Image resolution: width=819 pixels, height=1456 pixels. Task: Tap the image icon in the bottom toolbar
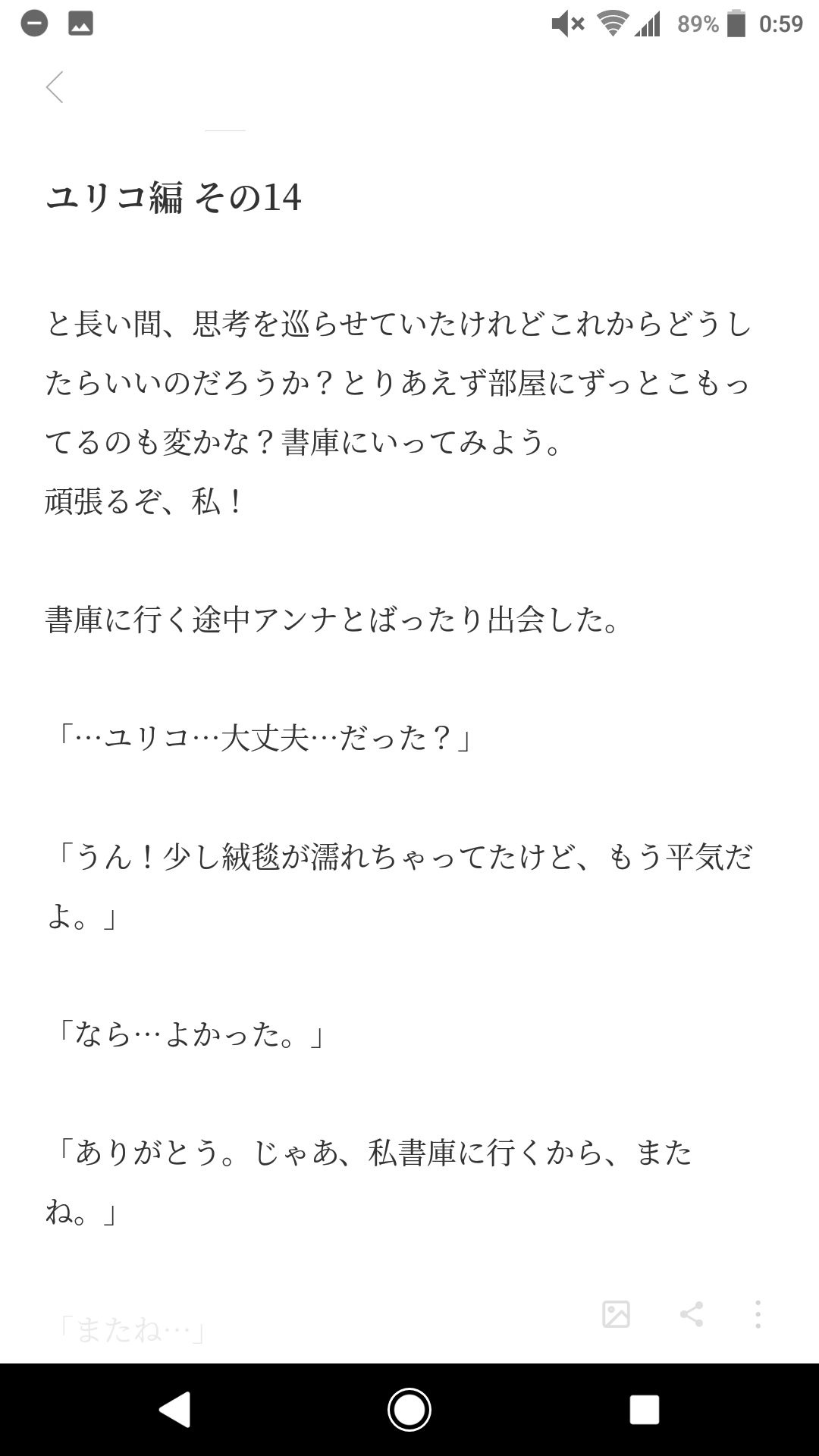(x=616, y=1314)
